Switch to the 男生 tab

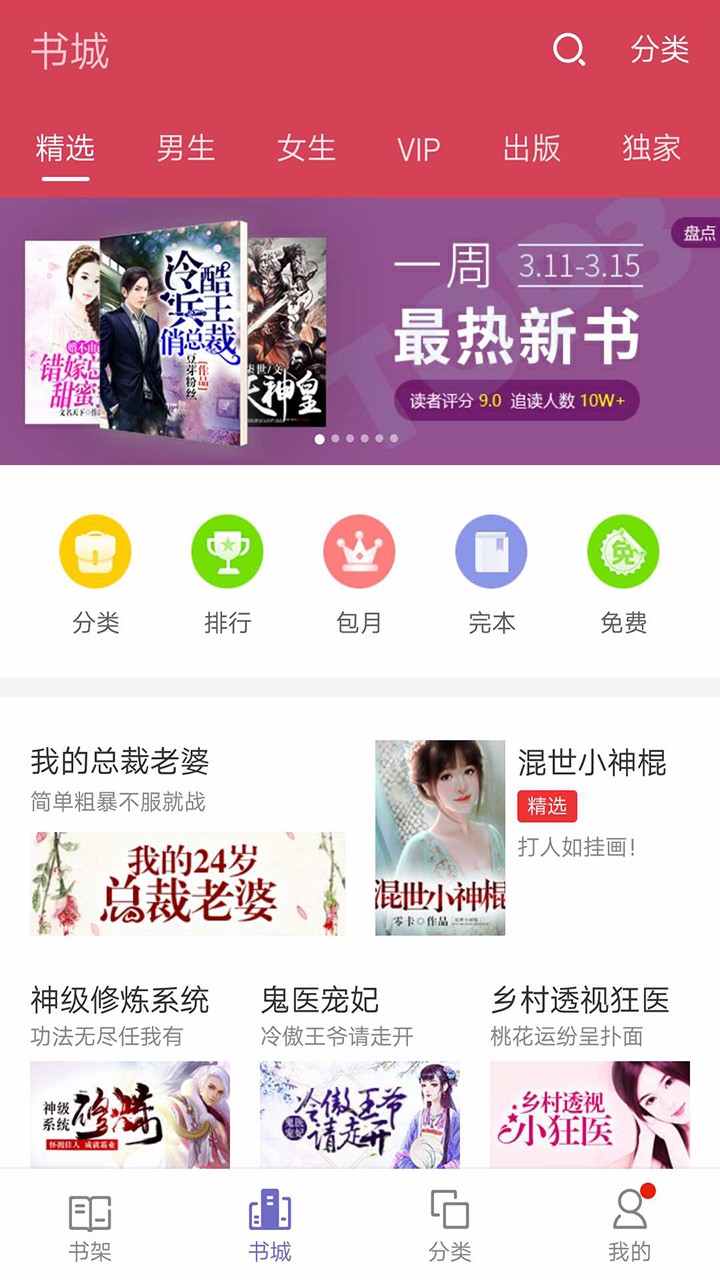click(186, 149)
